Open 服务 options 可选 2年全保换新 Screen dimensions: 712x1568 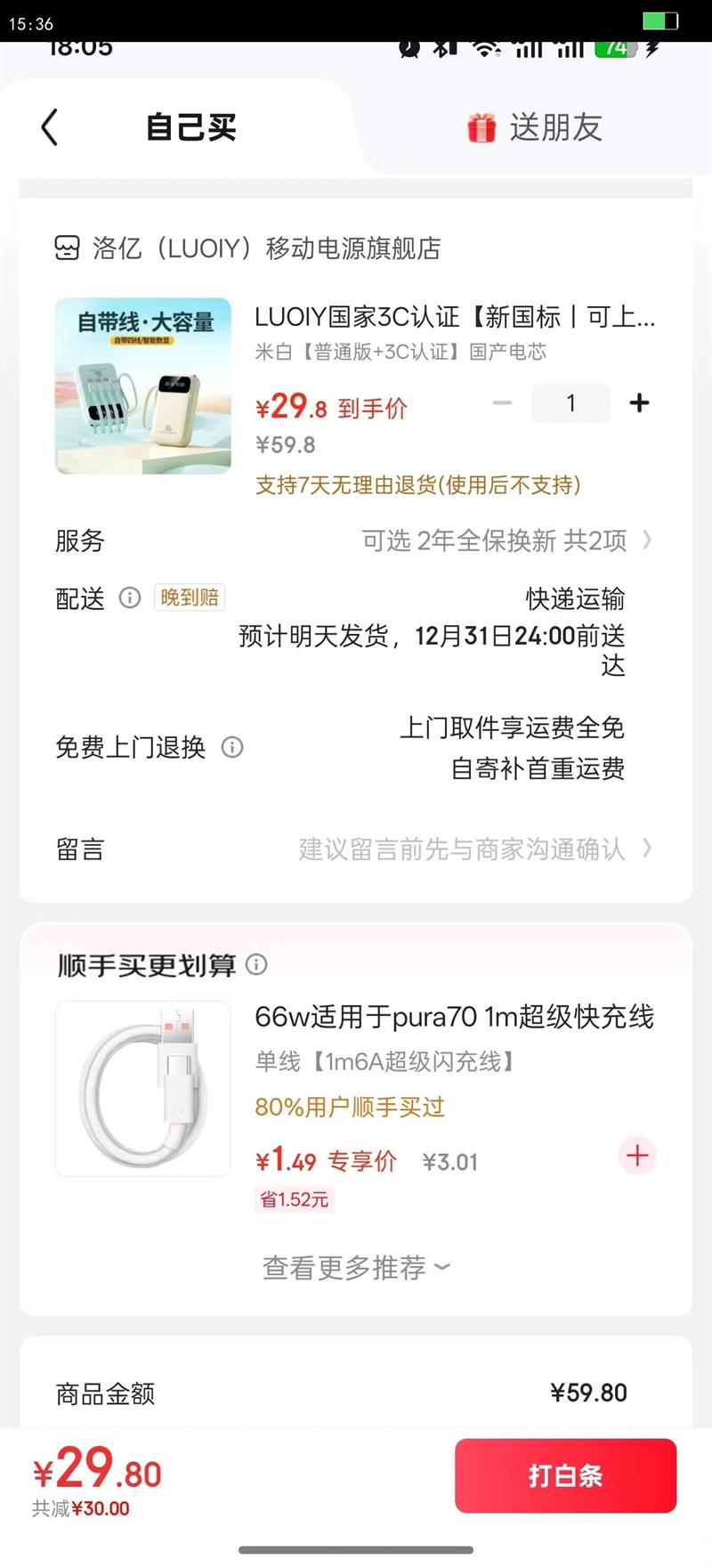click(506, 540)
